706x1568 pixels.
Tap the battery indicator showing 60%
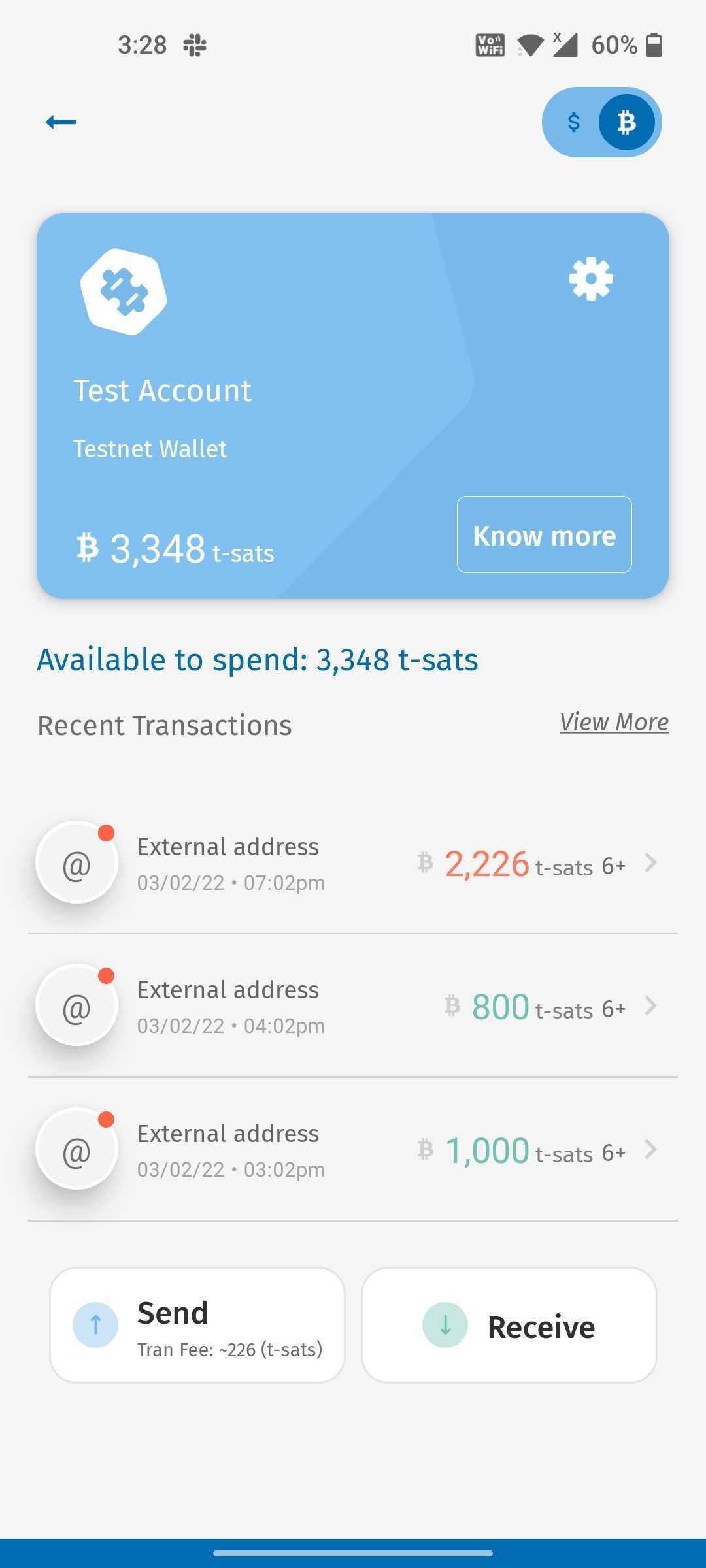pos(653,44)
